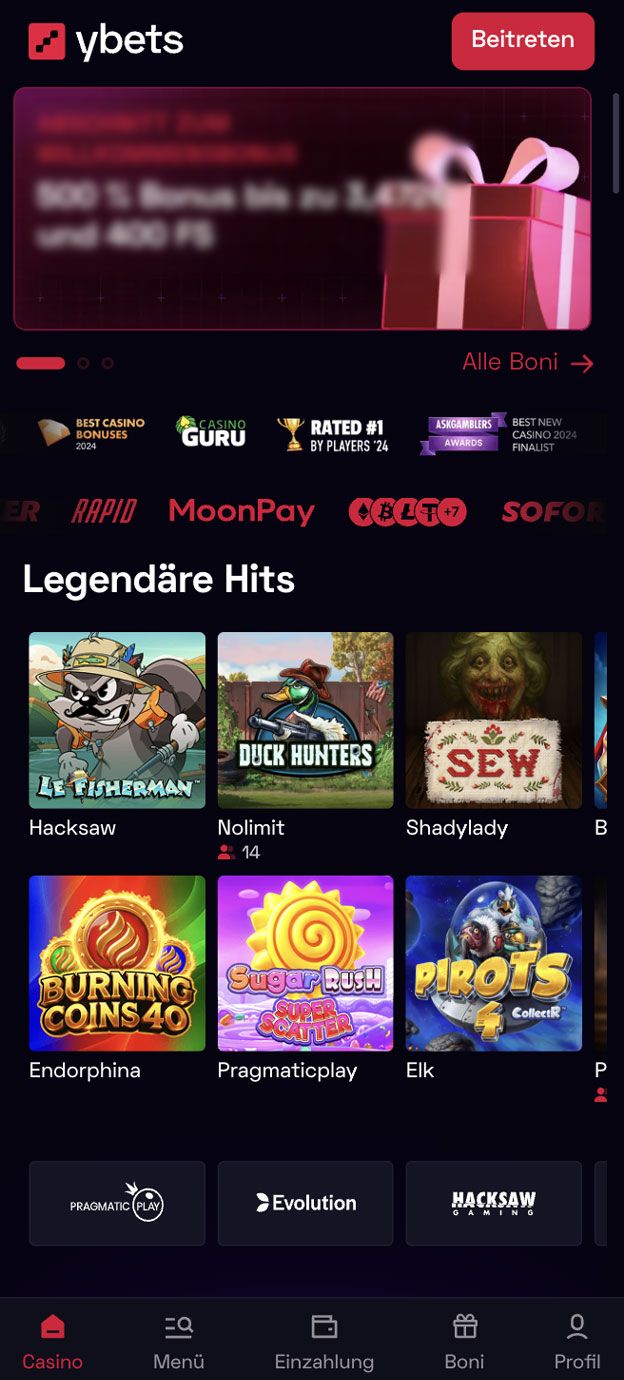Viewport: 624px width, 1380px height.
Task: Go to the Einzahlung tab
Action: 324,1342
